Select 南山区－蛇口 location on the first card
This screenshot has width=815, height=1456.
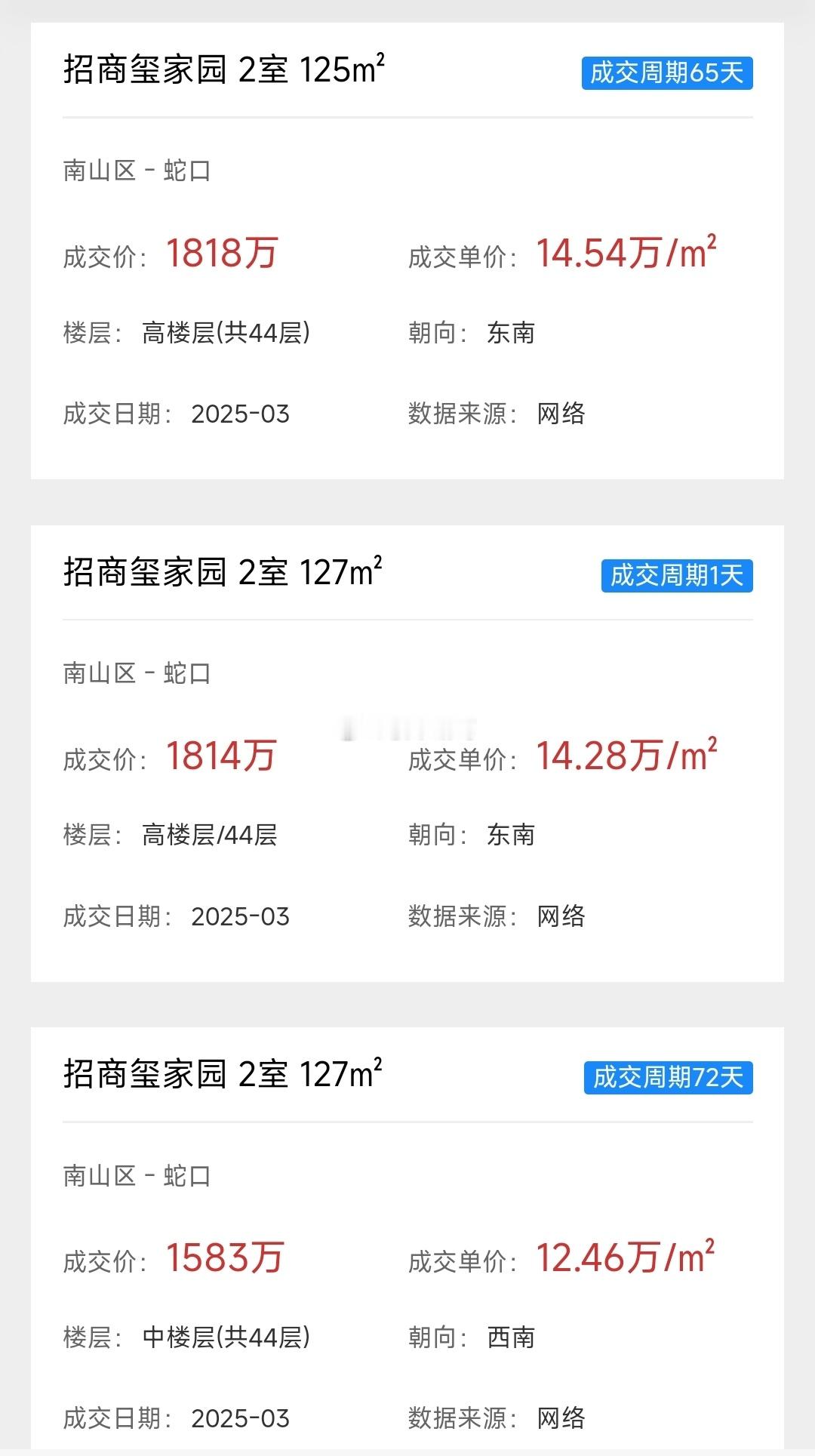(137, 169)
